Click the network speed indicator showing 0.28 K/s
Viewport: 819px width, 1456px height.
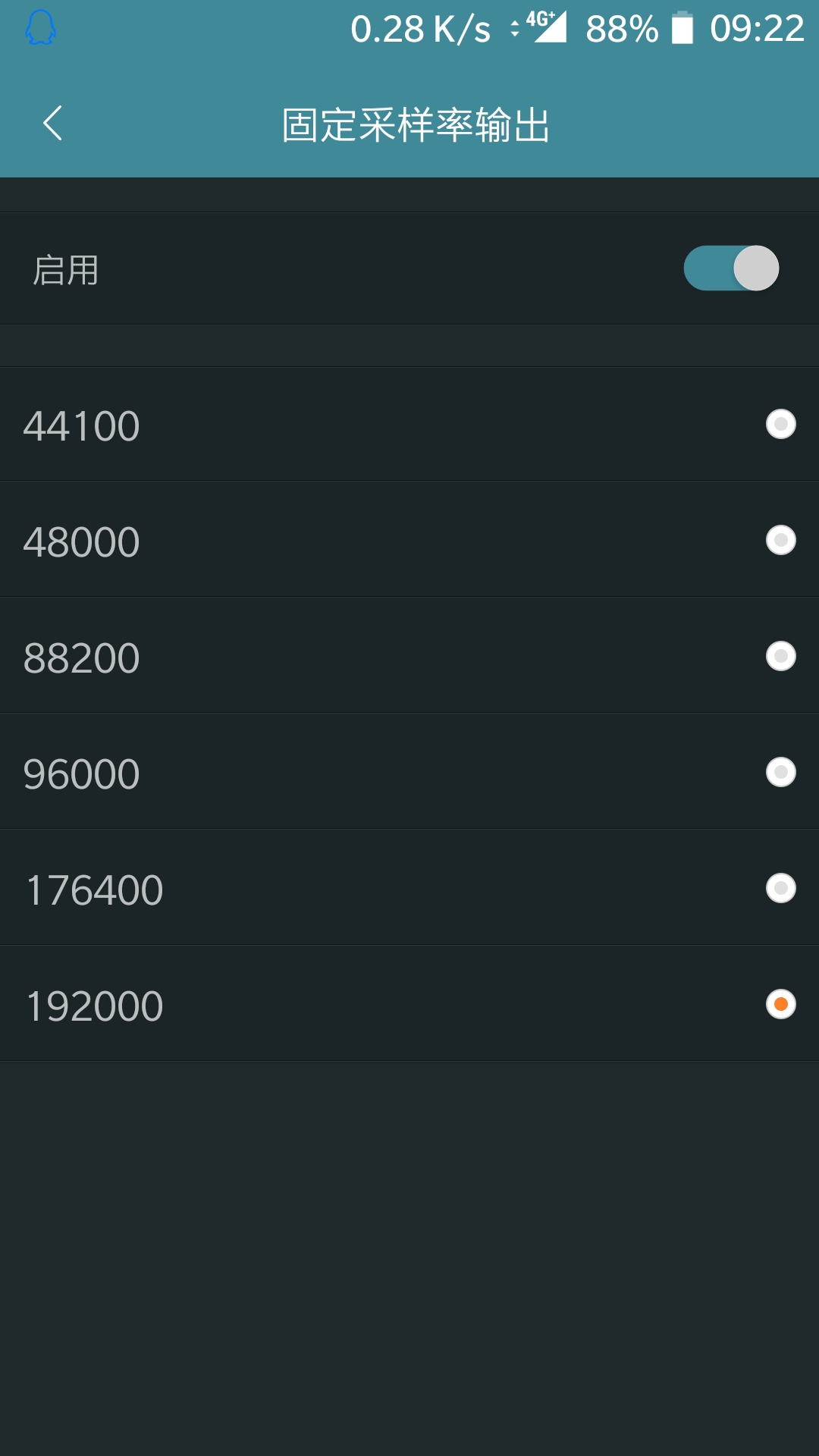(421, 29)
